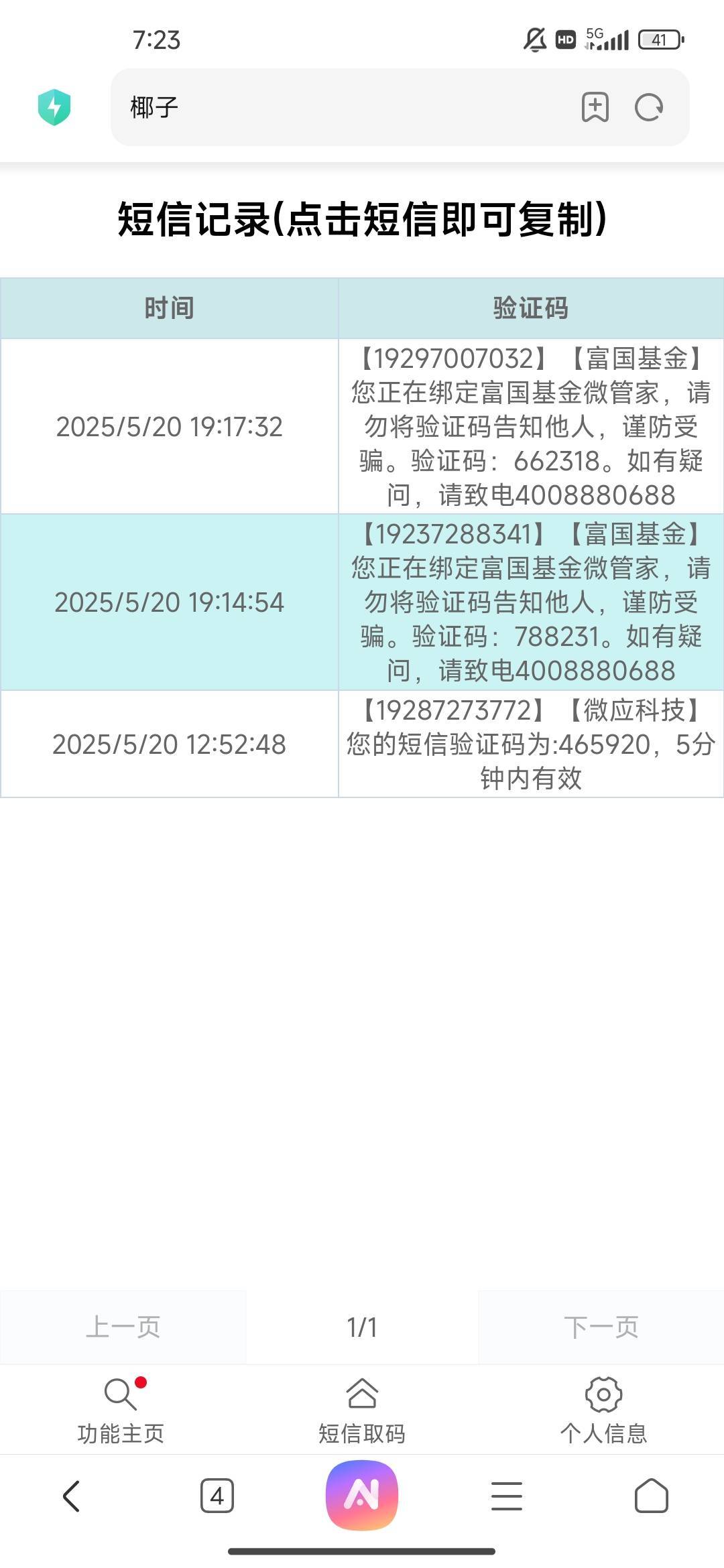Viewport: 724px width, 1568px height.
Task: Switch to the 功能主页 tab
Action: point(121,1410)
